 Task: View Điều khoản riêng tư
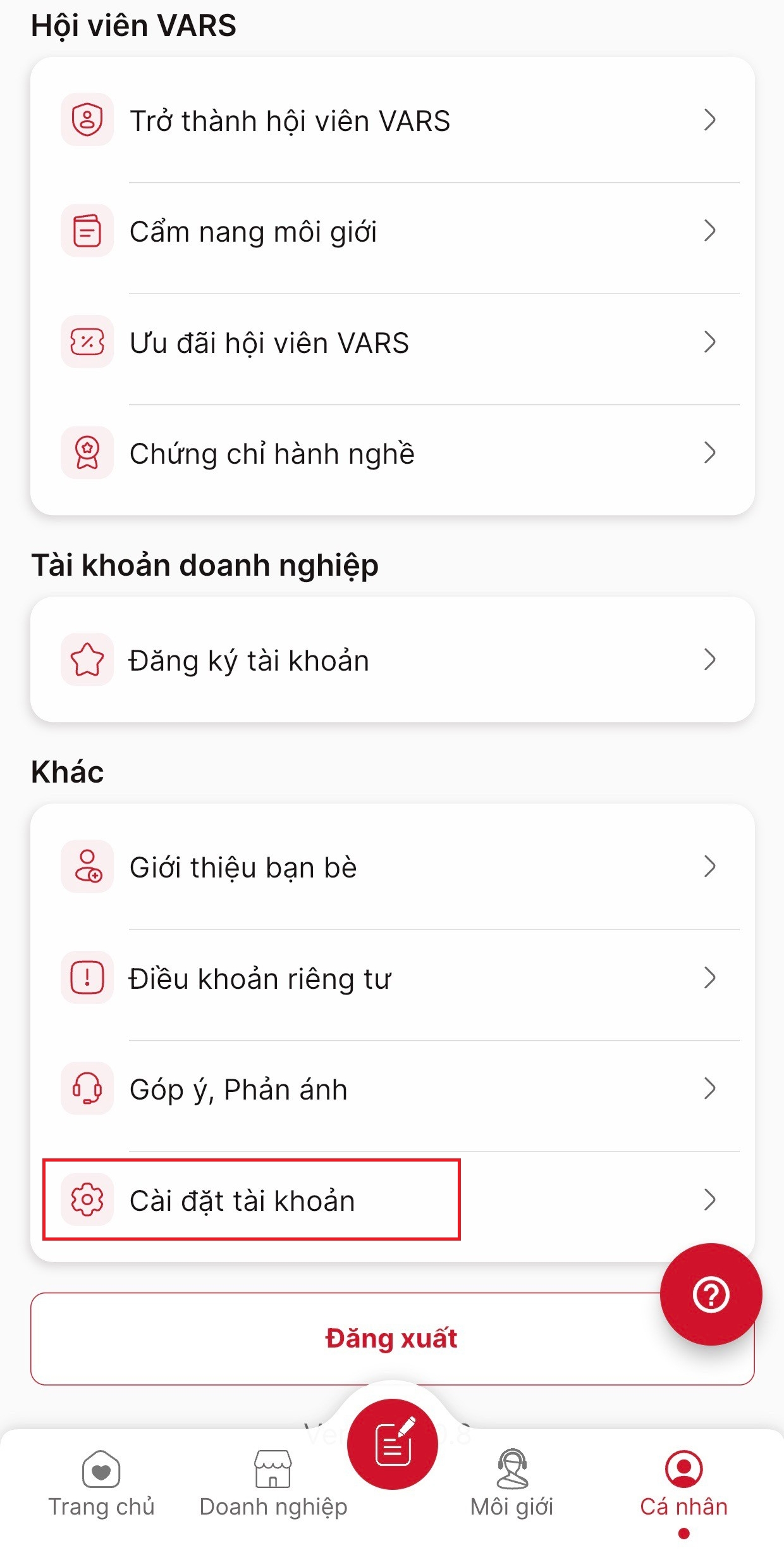(392, 978)
